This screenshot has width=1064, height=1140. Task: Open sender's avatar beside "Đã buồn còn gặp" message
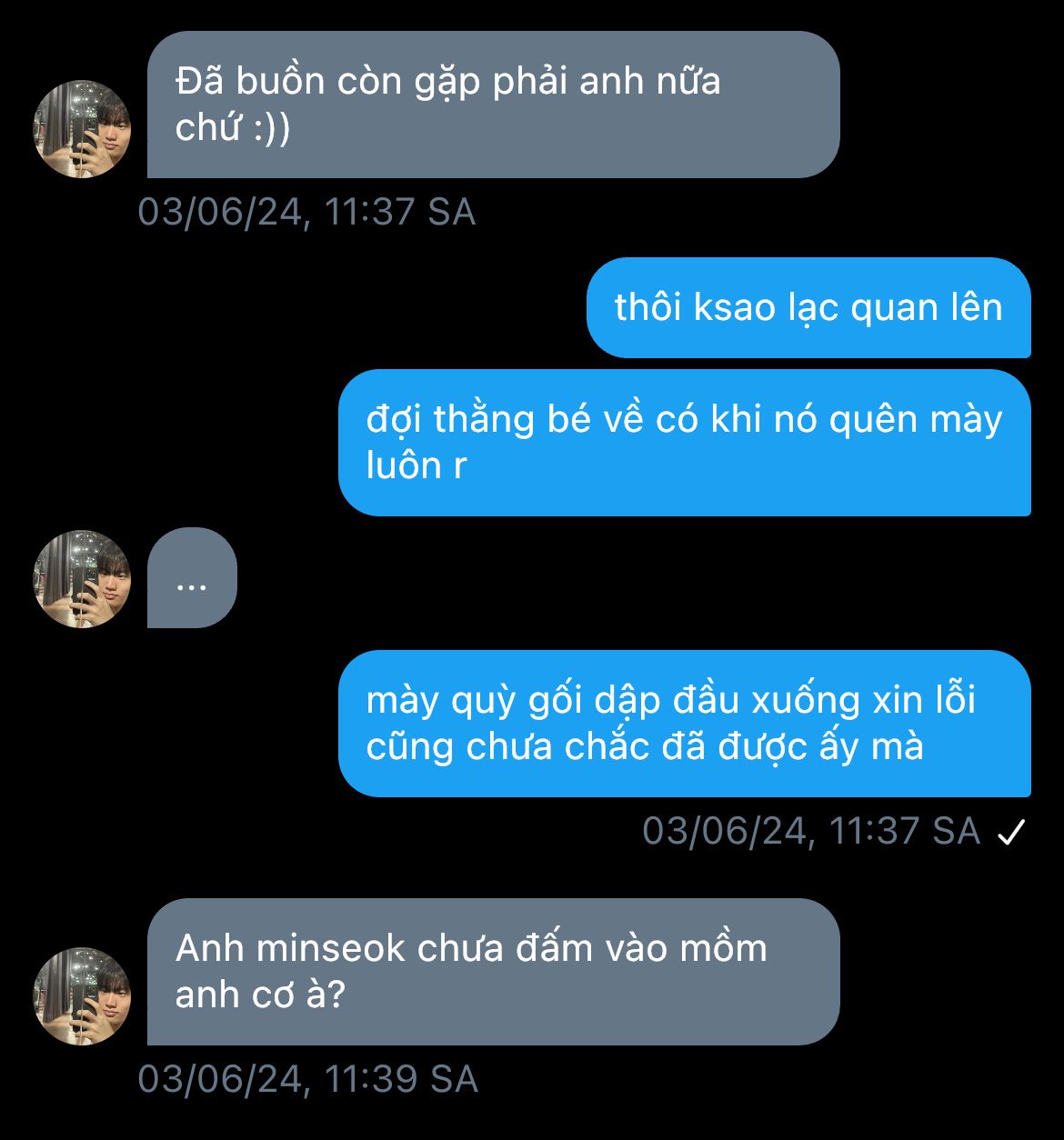[x=82, y=129]
